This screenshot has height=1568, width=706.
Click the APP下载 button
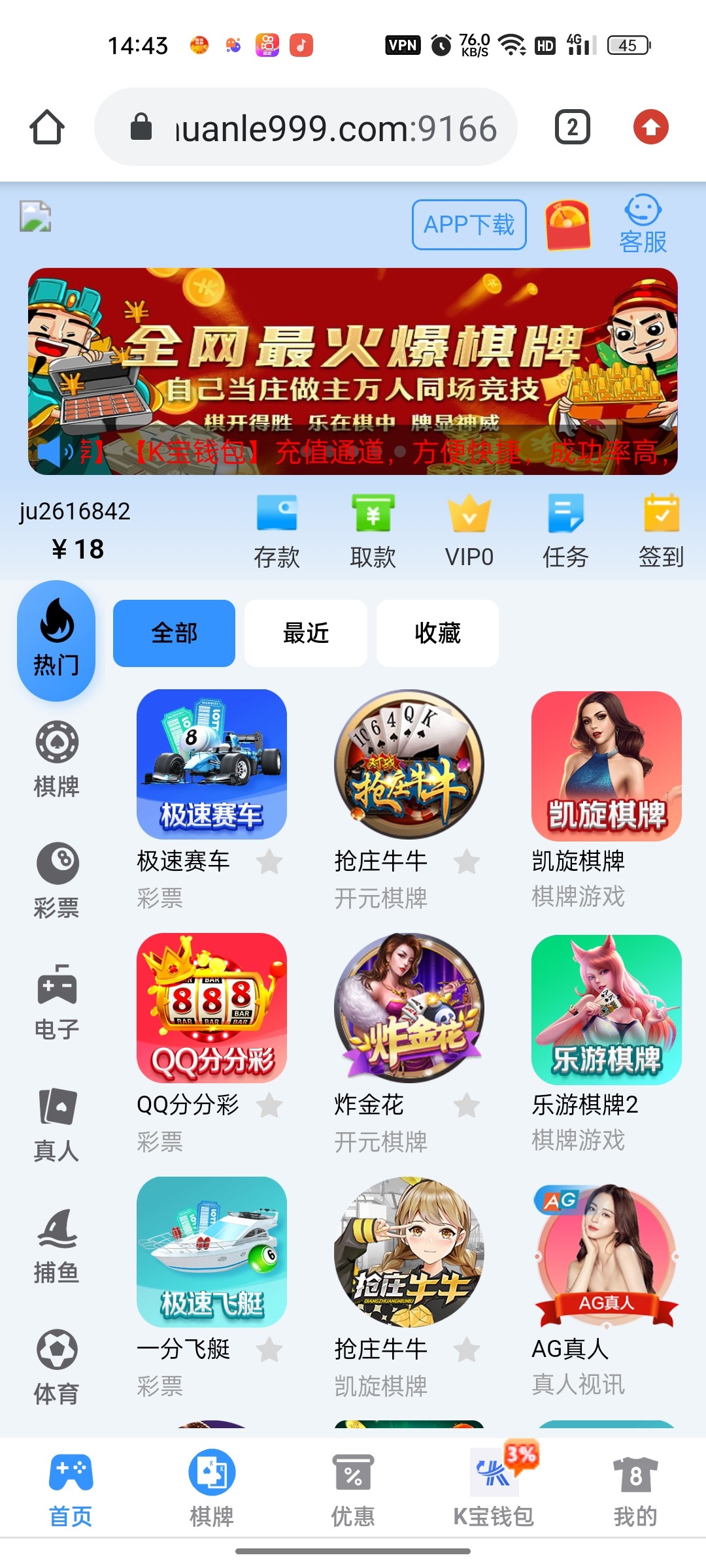(x=469, y=224)
